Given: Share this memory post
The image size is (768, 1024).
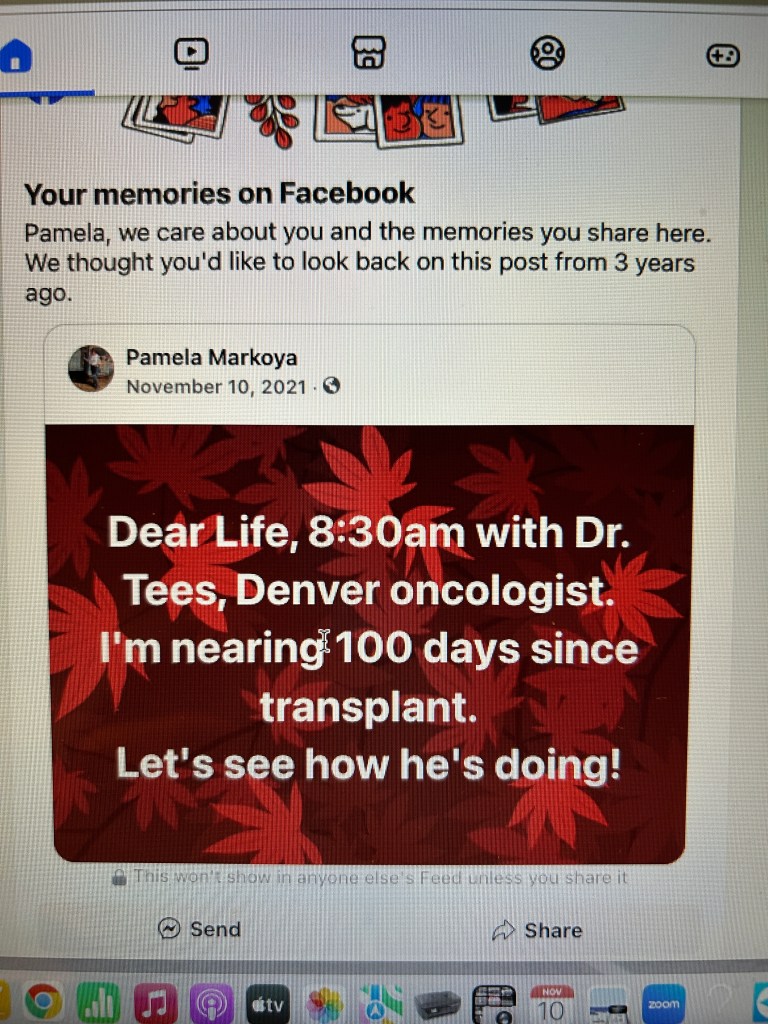Looking at the screenshot, I should (537, 930).
